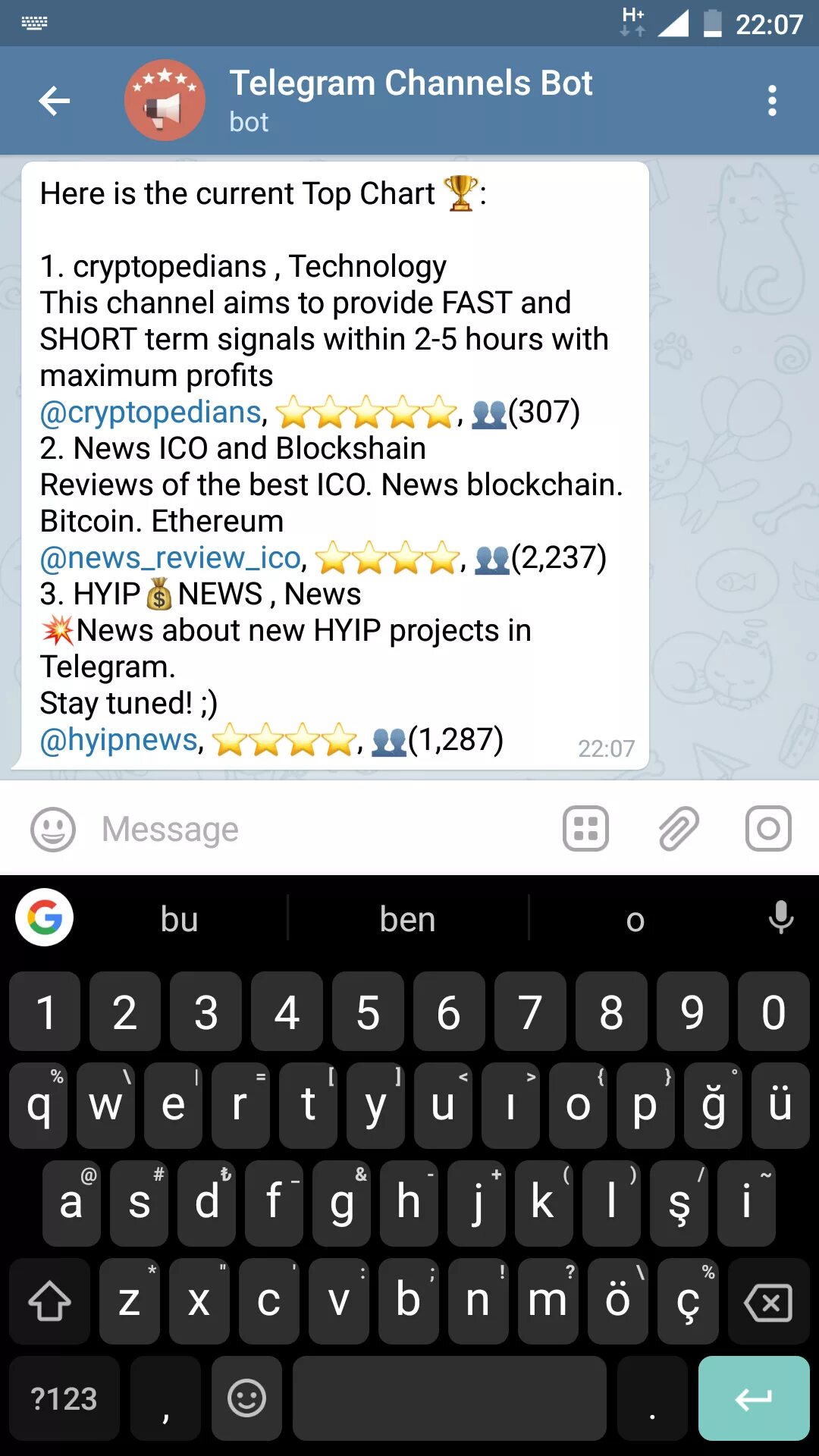Open the three-dot overflow menu
Screen dimensions: 819x1456
tap(772, 101)
